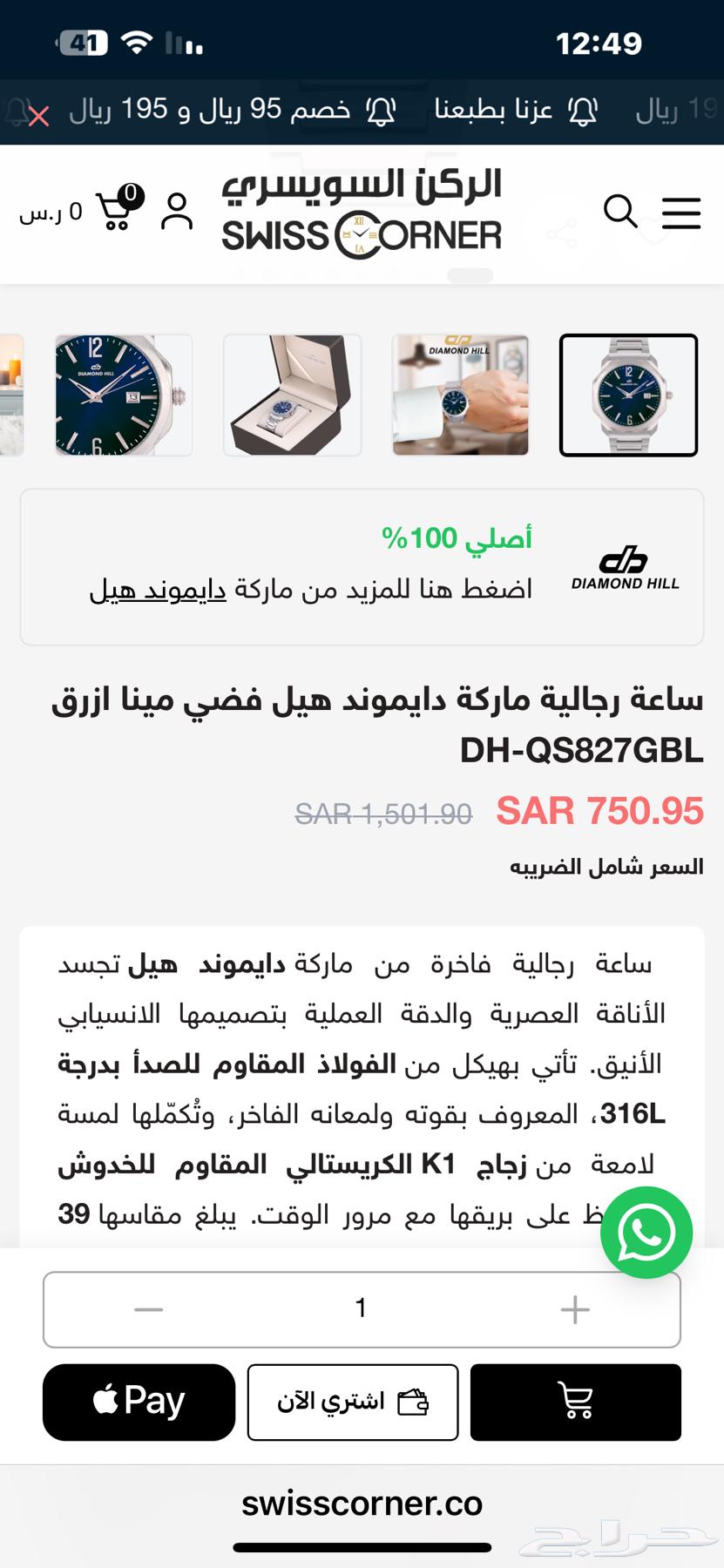Screen dimensions: 724x1568
Task: Open the site search icon
Action: [x=620, y=212]
